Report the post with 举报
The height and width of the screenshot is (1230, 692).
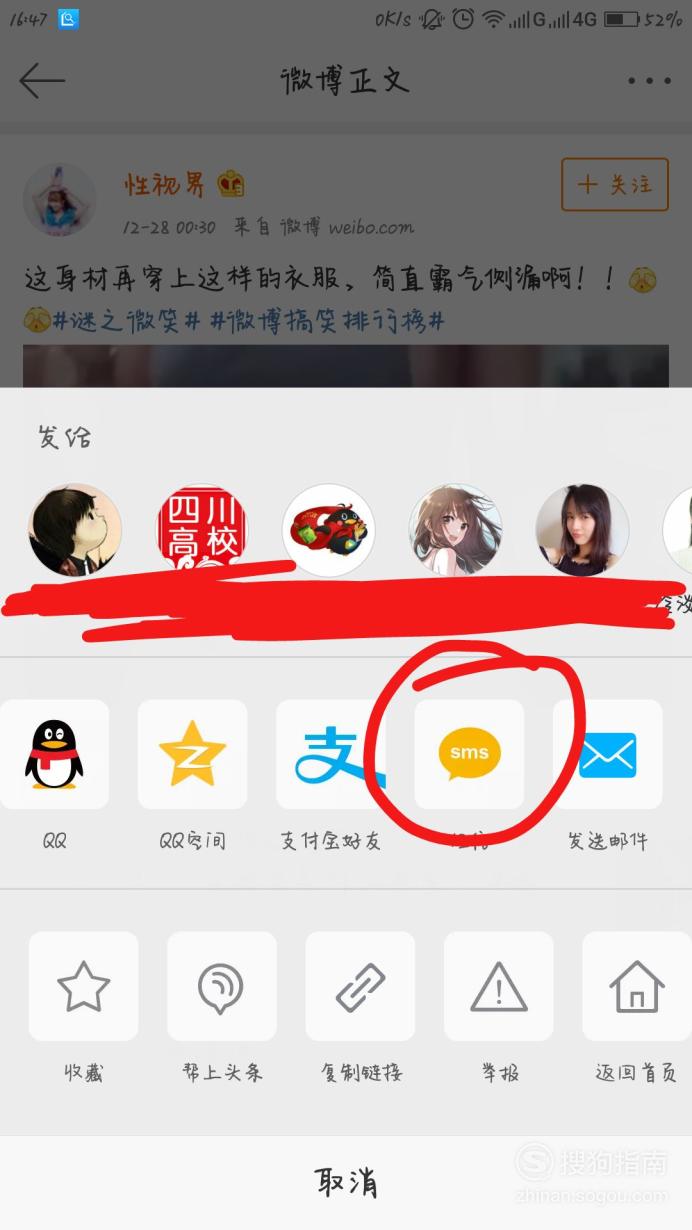pyautogui.click(x=499, y=986)
